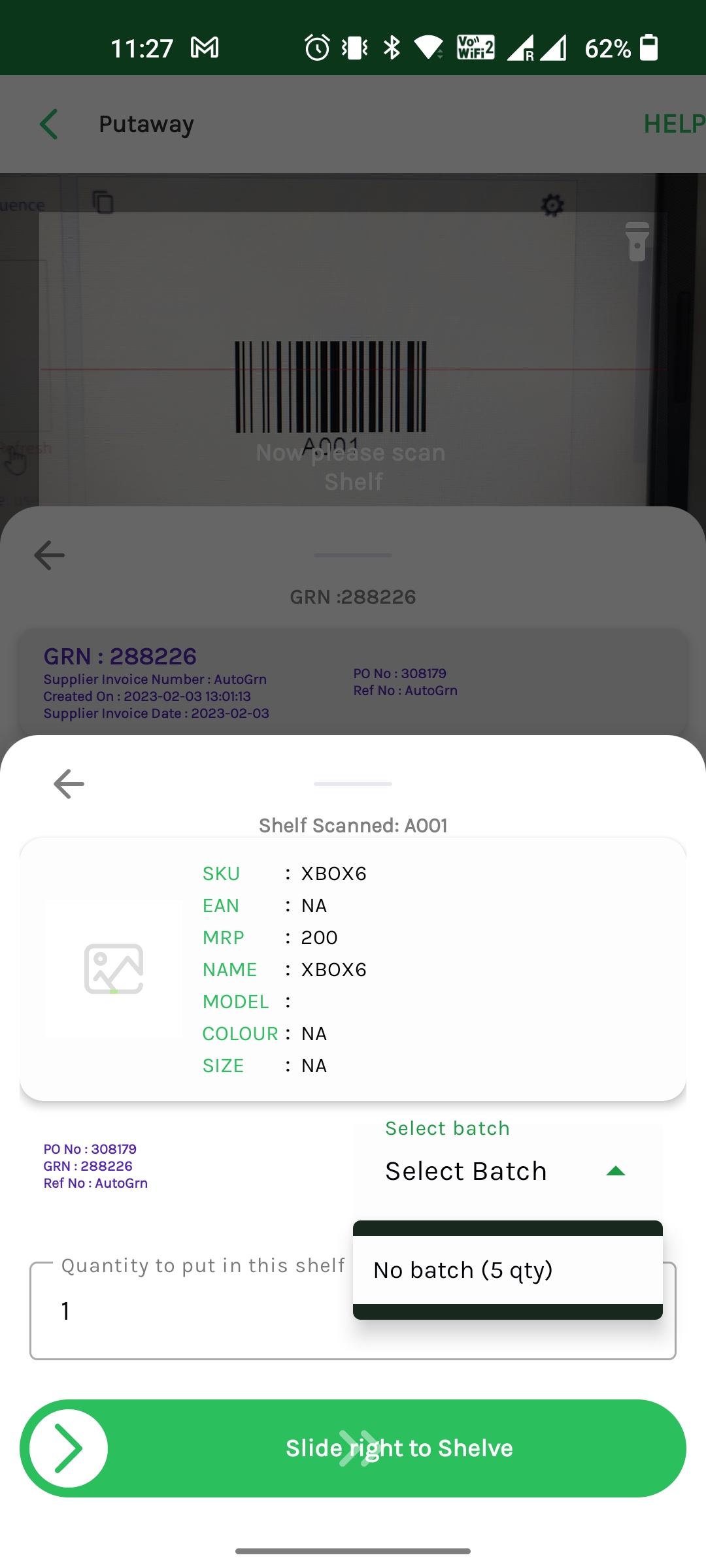Viewport: 706px width, 1568px height.
Task: Toggle the flashlight for scanning
Action: click(637, 241)
